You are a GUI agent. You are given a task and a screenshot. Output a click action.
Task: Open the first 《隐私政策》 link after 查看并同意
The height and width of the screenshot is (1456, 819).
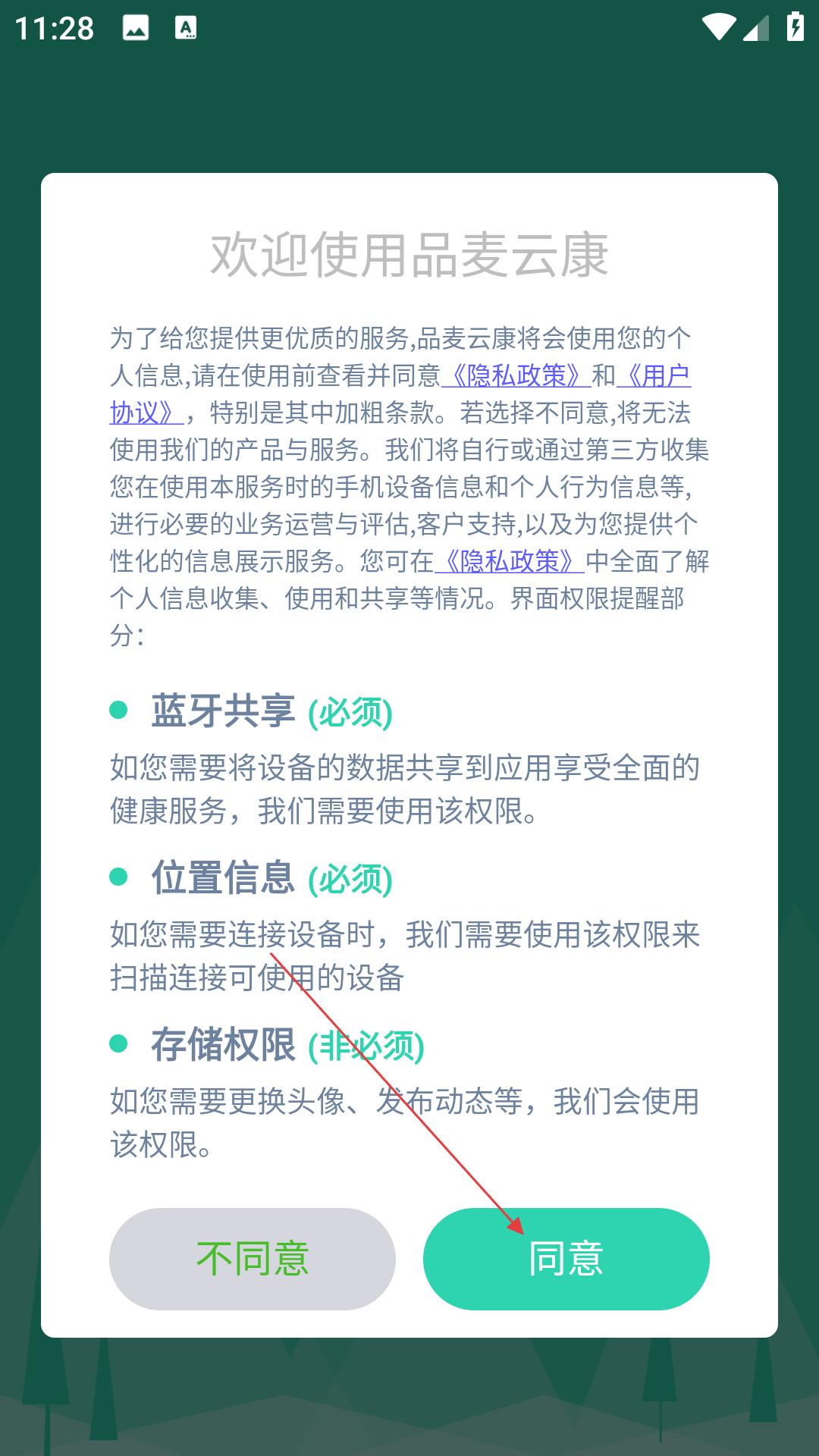click(x=516, y=375)
